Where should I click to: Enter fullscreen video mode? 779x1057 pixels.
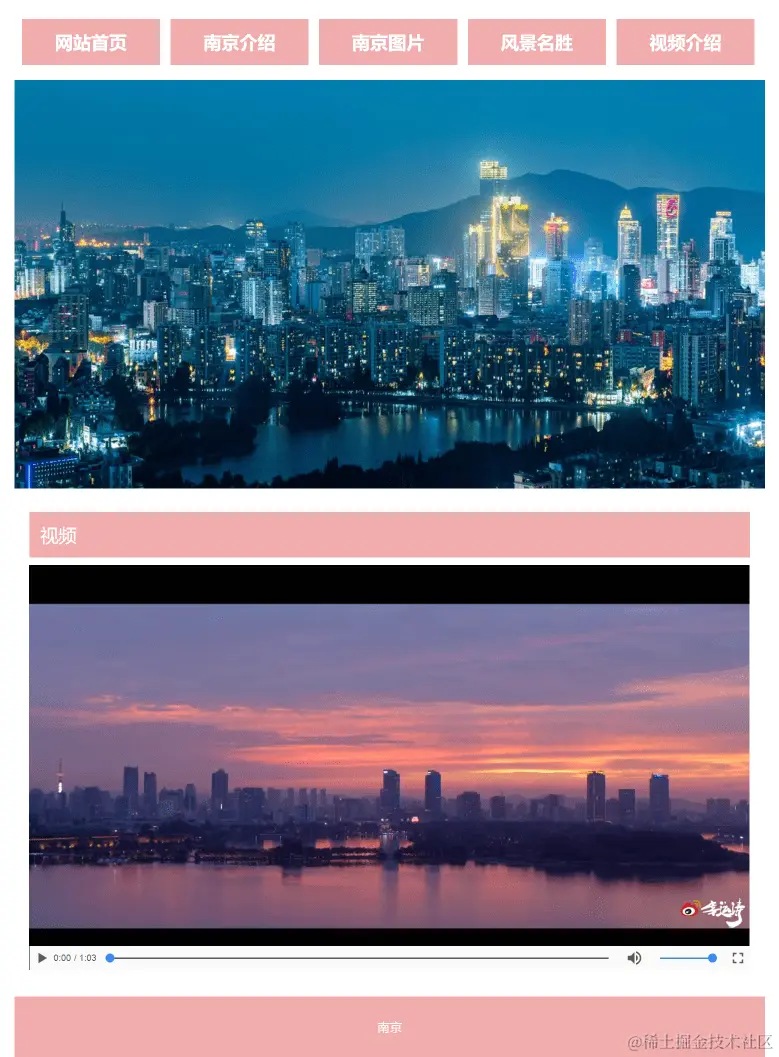pos(738,958)
